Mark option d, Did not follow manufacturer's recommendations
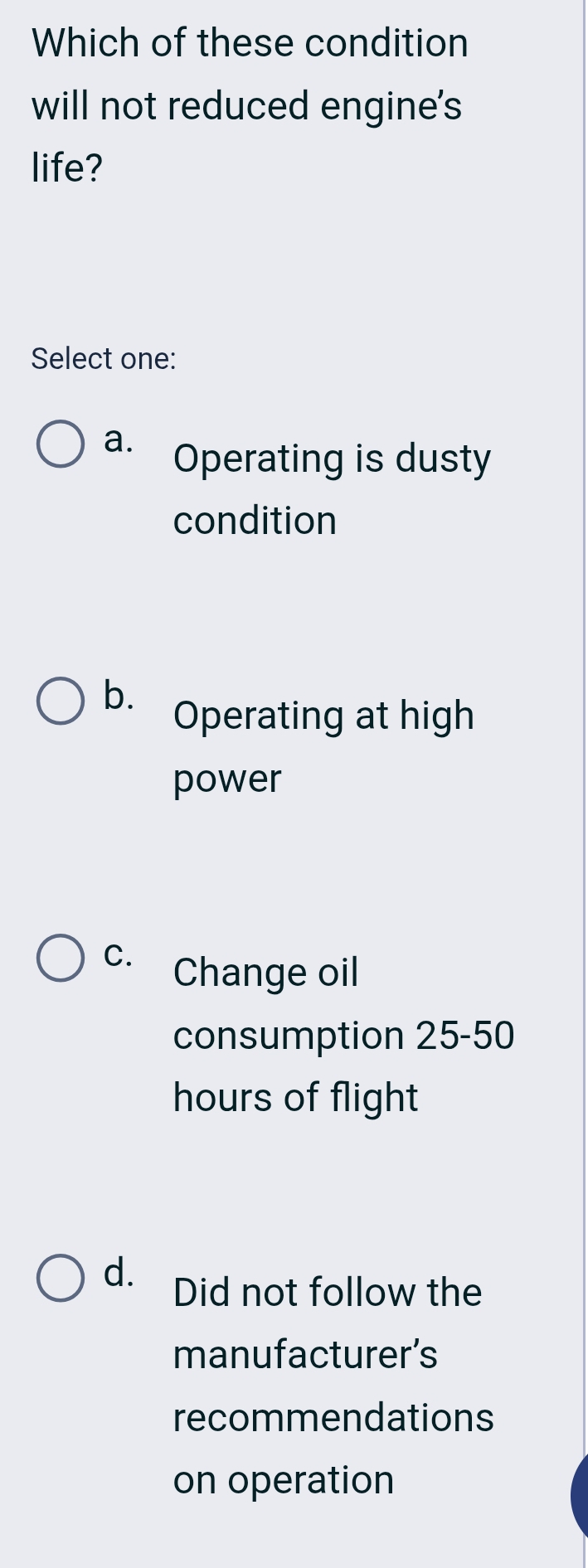This screenshot has height=1568, width=588. point(61,1278)
